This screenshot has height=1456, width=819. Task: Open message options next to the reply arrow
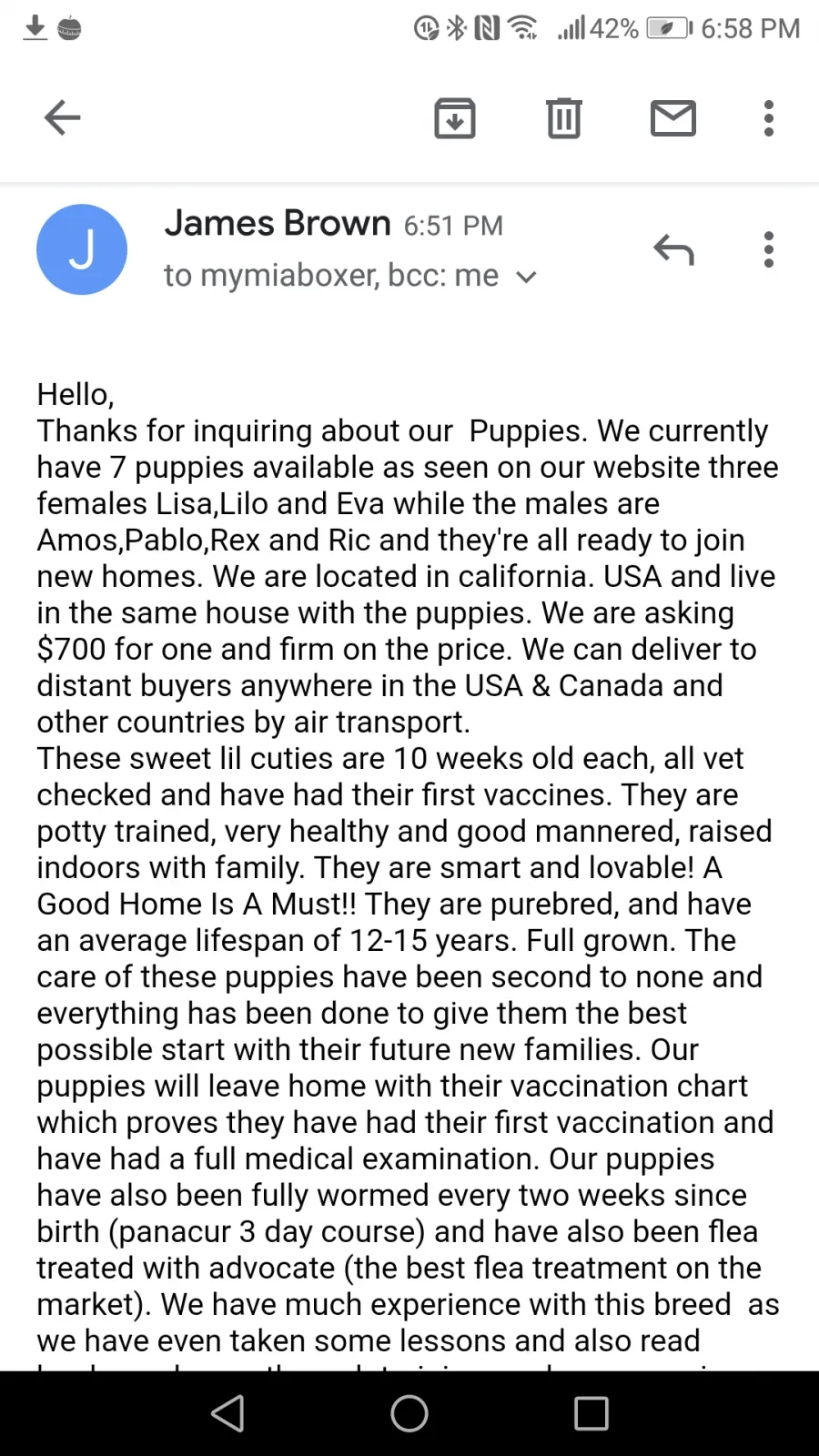point(769,249)
